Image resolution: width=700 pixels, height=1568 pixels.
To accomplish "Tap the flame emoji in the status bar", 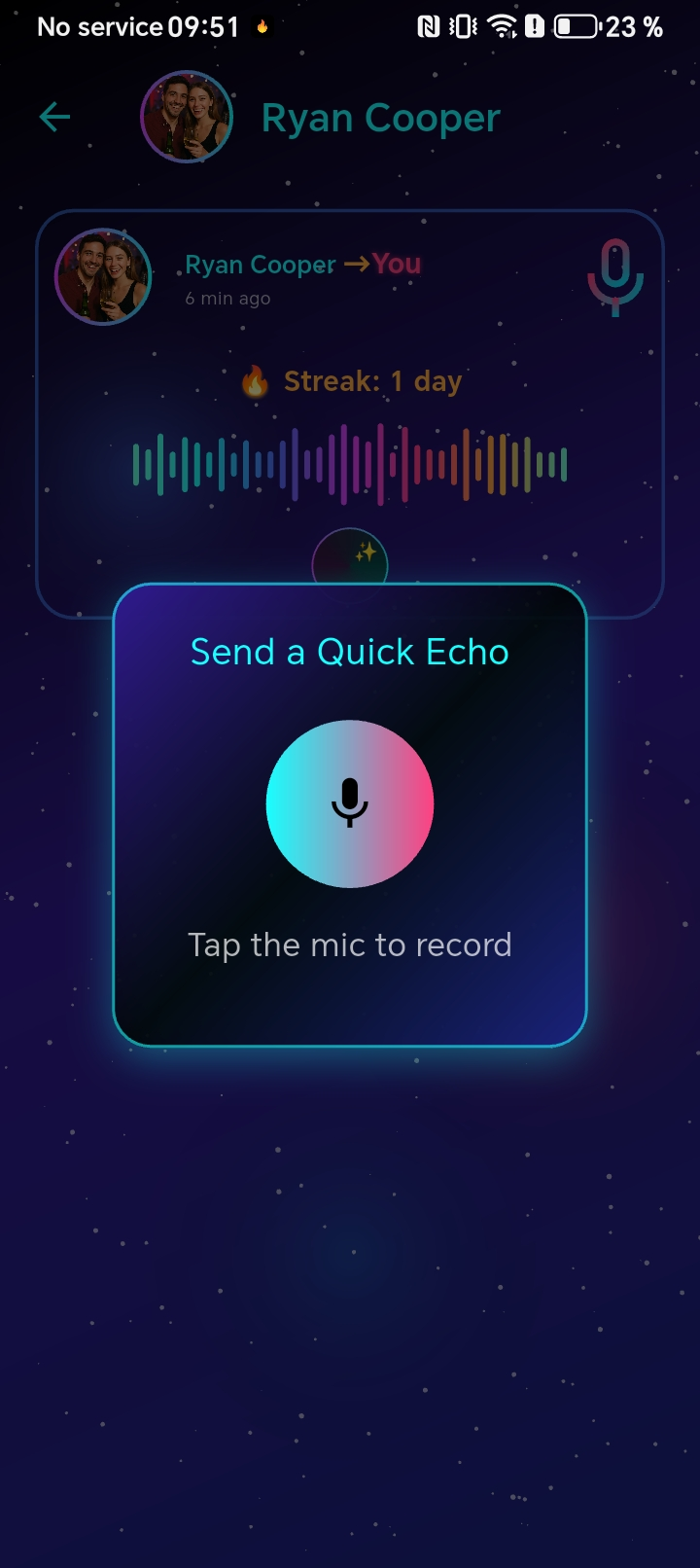I will [x=264, y=26].
